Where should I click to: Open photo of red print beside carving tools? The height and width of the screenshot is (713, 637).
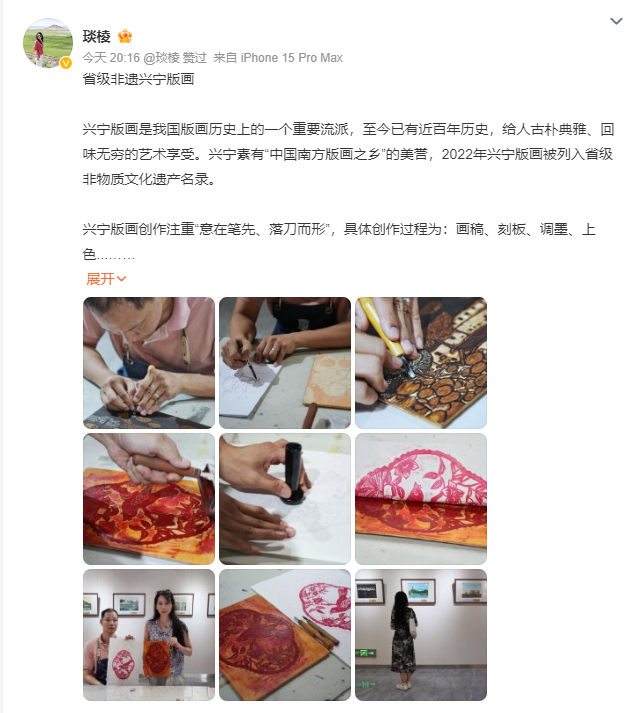coord(285,634)
